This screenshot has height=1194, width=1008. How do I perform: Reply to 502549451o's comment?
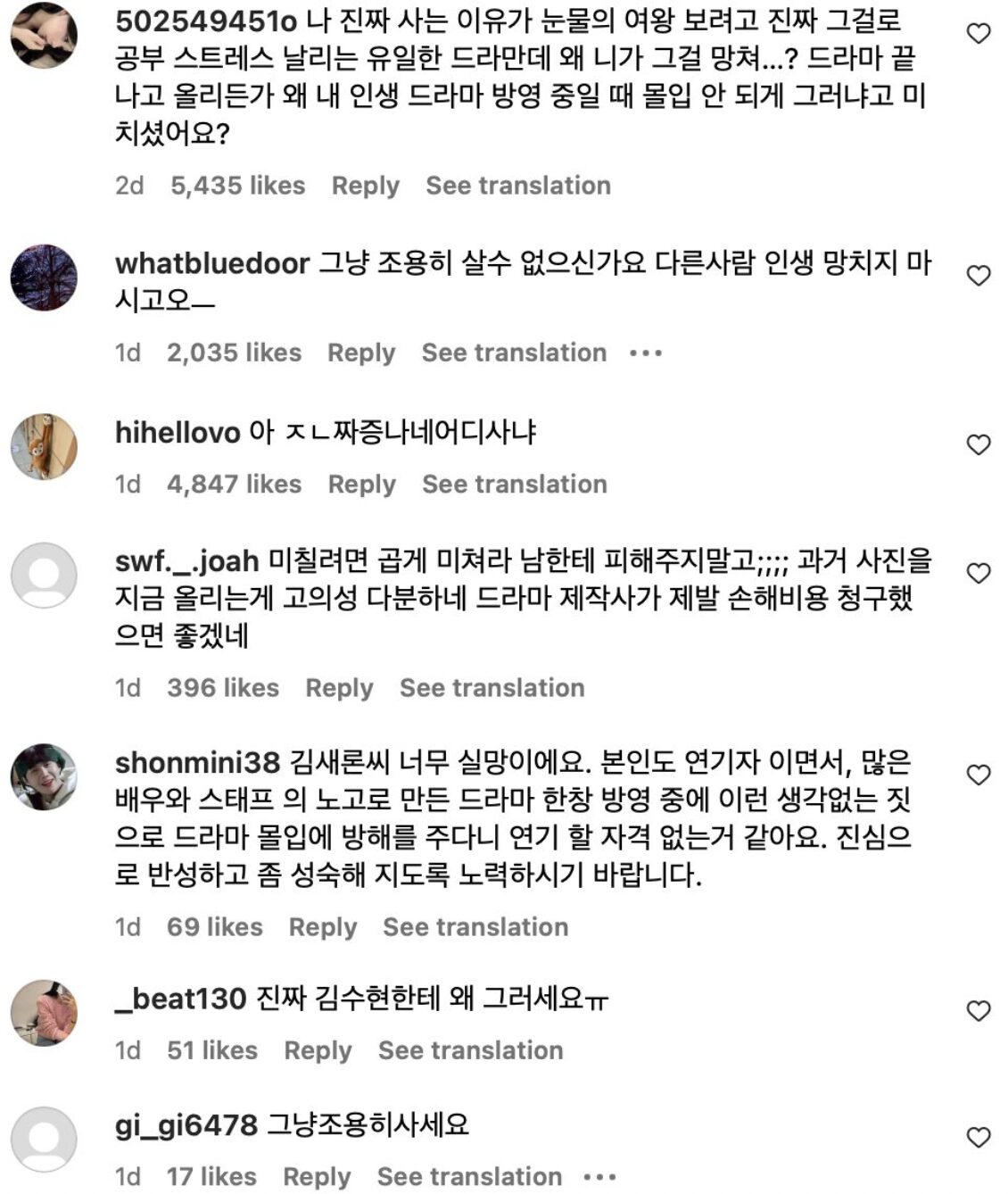click(365, 186)
